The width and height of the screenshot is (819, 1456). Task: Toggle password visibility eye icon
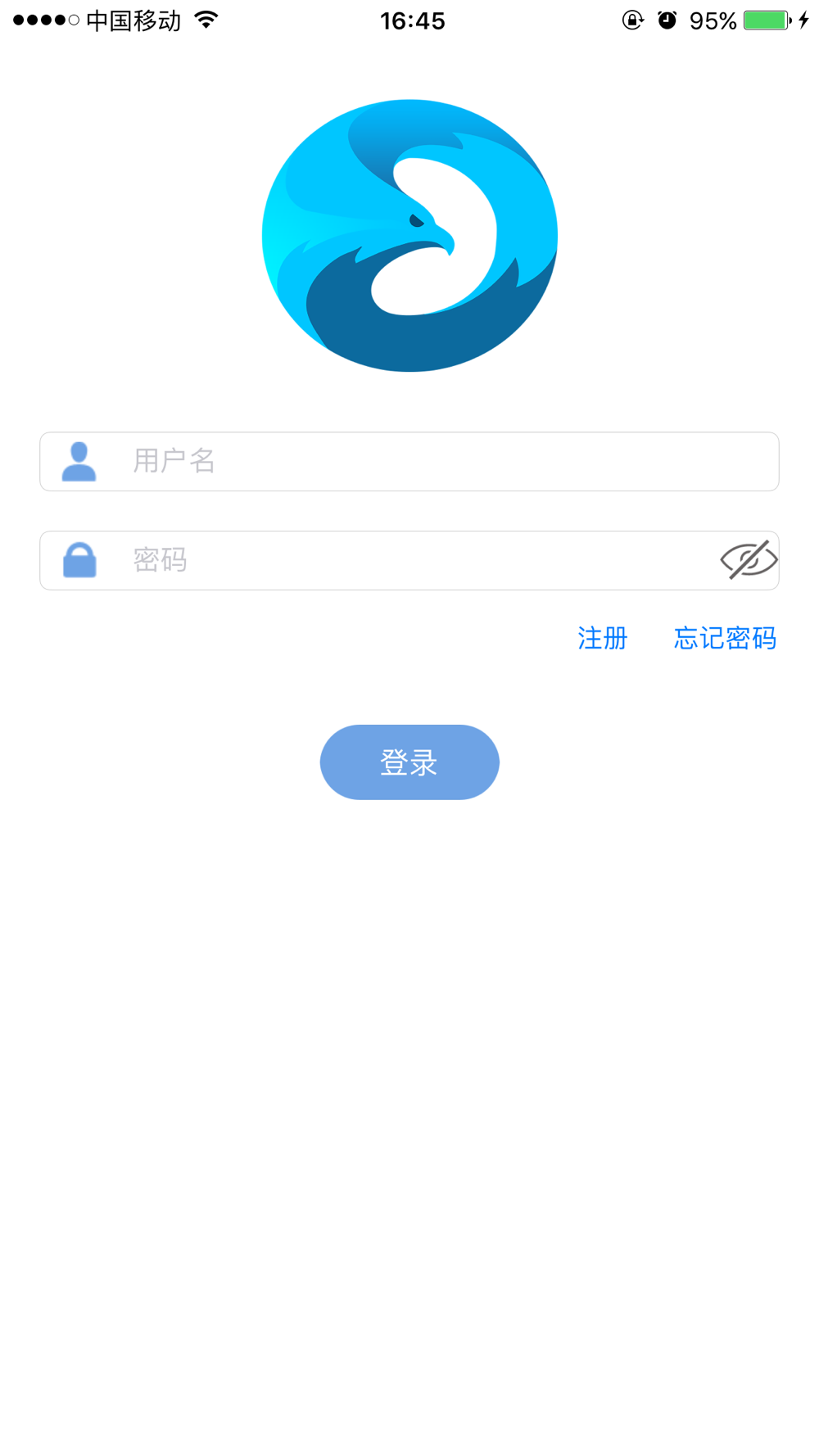click(x=749, y=560)
